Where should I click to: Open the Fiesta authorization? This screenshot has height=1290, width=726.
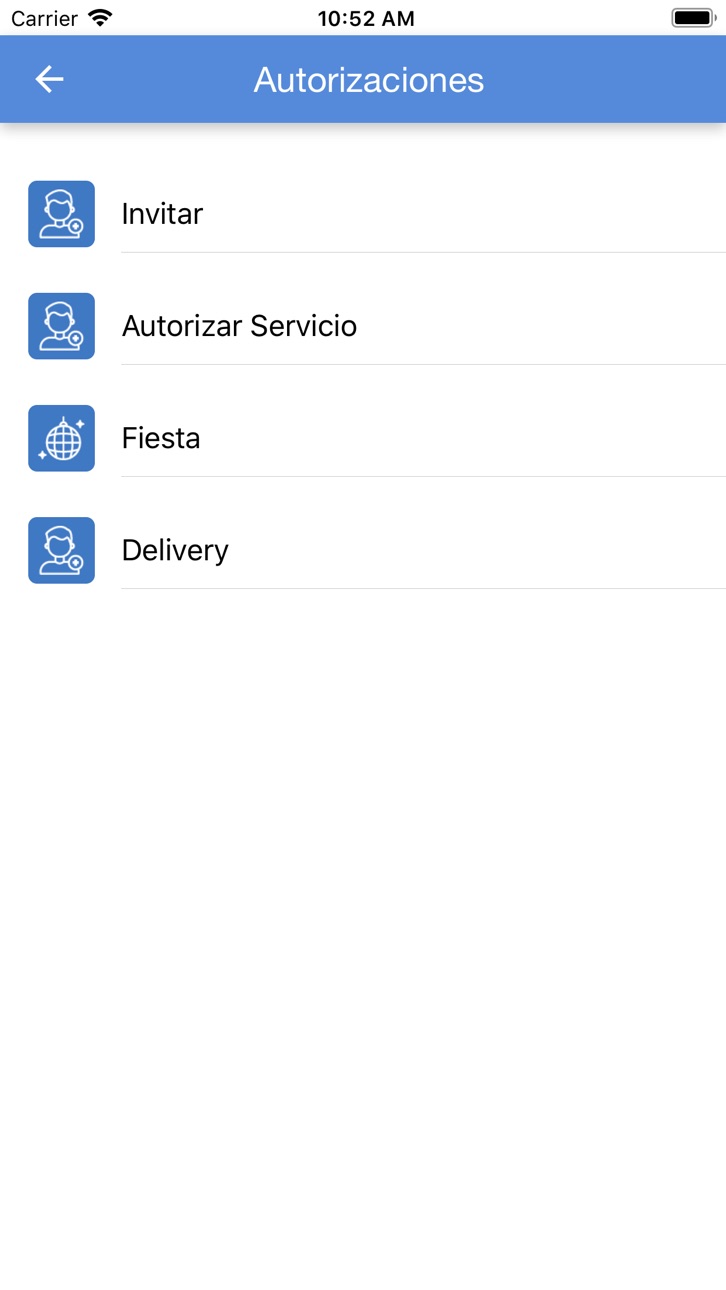click(363, 438)
